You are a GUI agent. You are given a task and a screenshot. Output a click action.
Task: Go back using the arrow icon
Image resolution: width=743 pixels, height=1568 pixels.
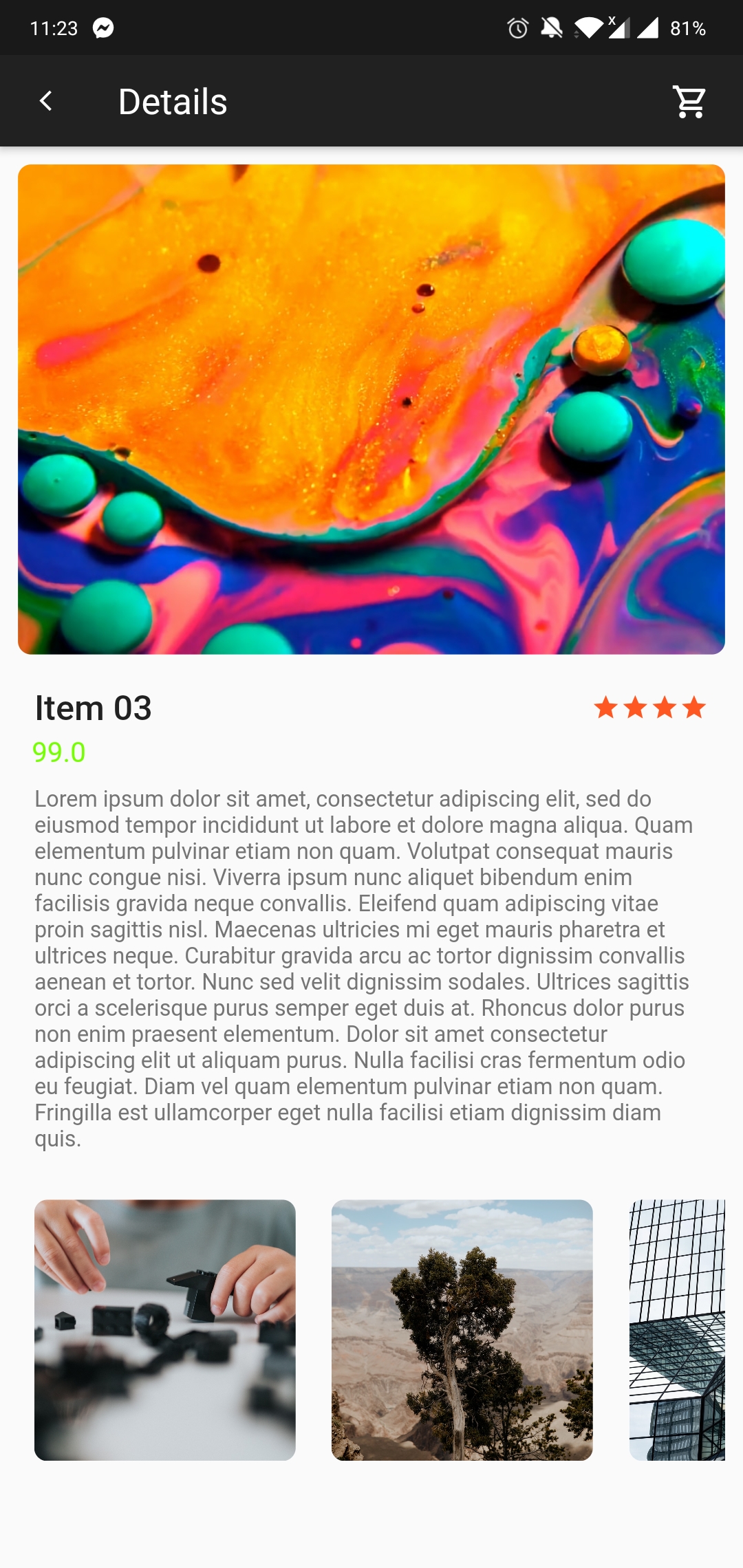point(46,101)
